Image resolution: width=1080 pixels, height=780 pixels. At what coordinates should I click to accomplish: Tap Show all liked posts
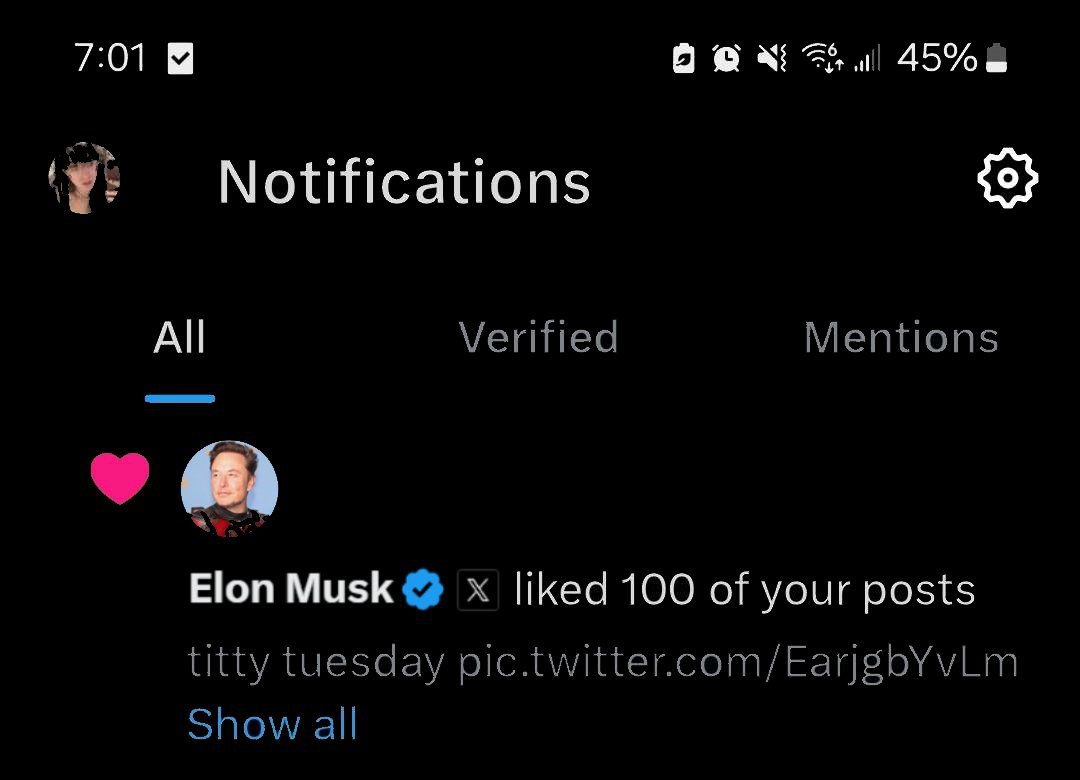[273, 723]
